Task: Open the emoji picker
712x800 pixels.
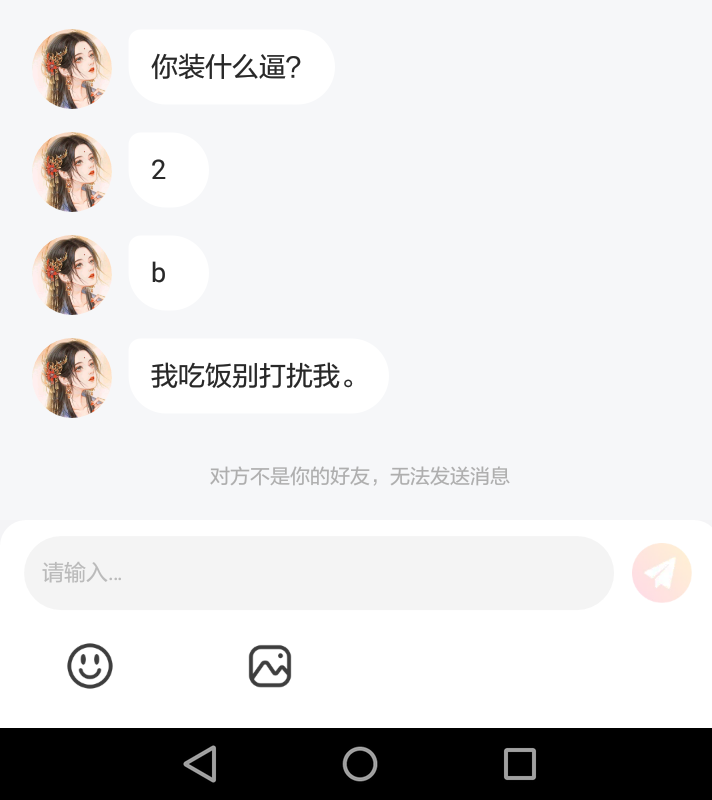Action: coord(90,666)
